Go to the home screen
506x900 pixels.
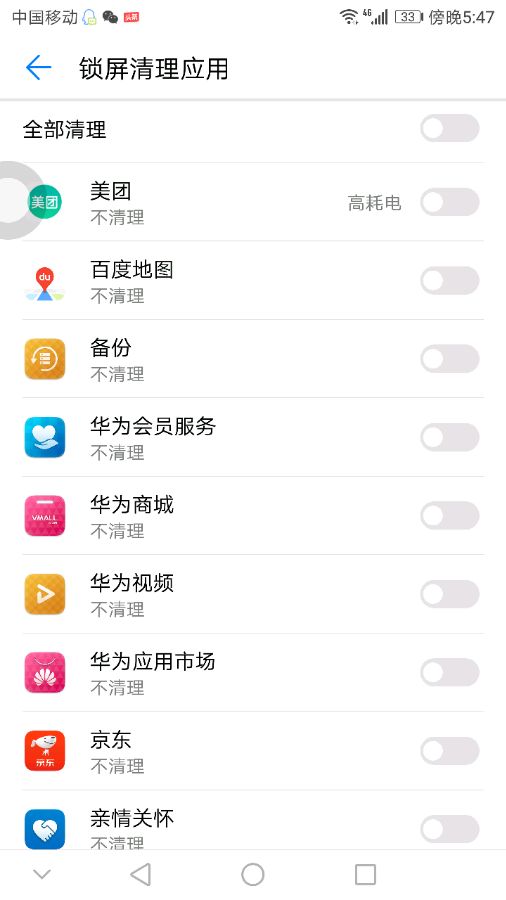point(252,875)
